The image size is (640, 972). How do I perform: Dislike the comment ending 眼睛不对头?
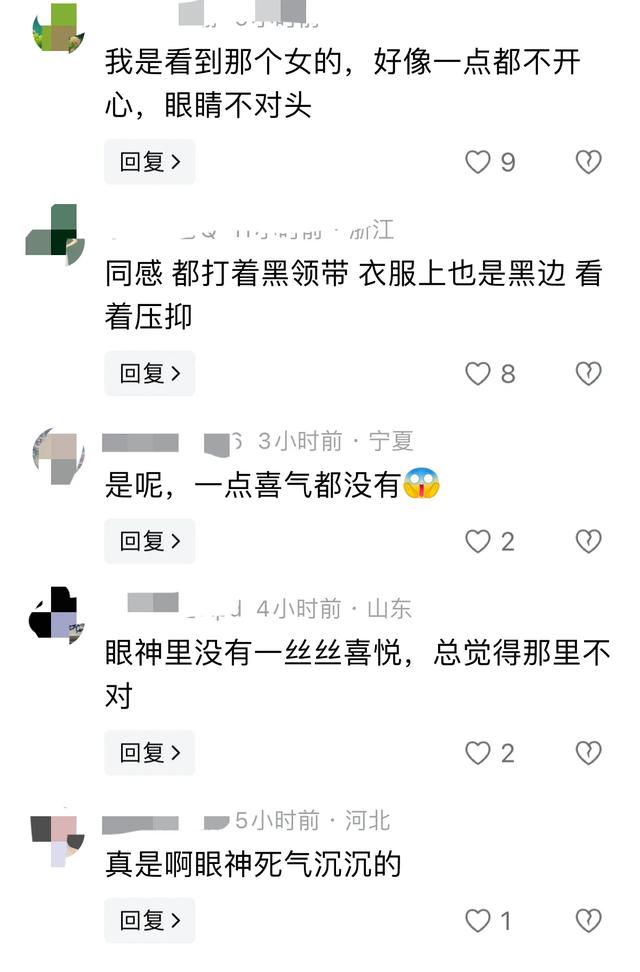588,162
